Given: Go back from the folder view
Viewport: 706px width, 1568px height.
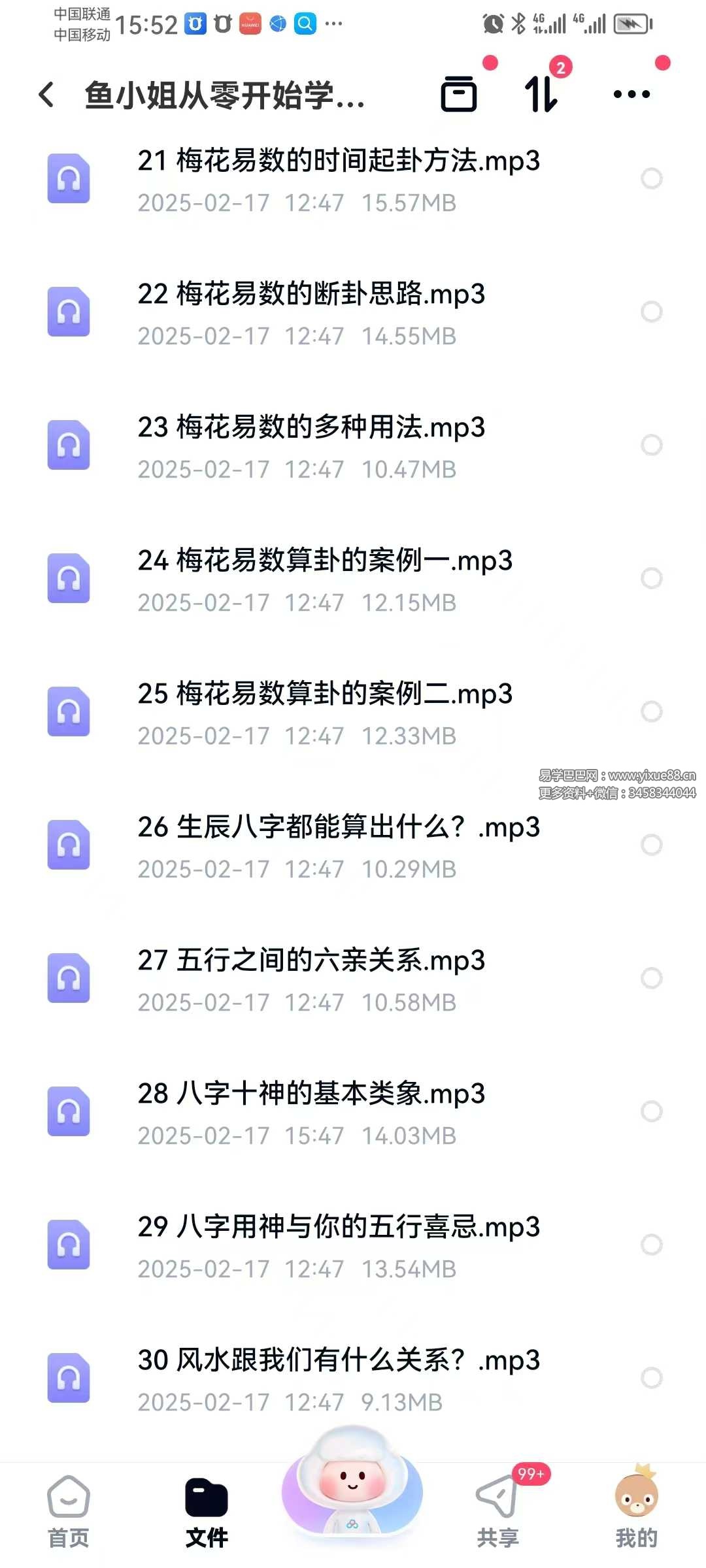Looking at the screenshot, I should coord(46,95).
